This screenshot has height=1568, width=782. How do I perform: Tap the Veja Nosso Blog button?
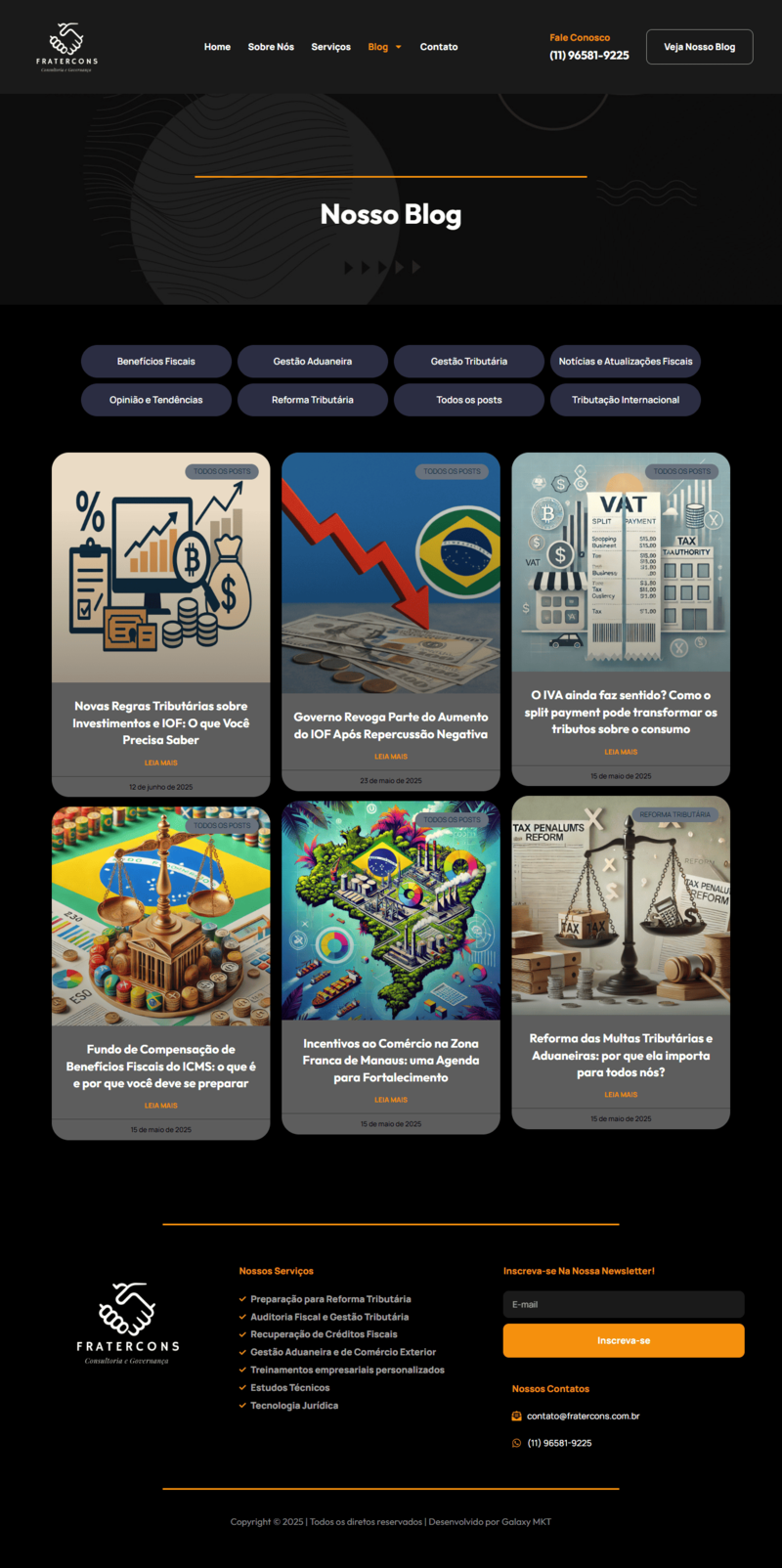tap(699, 47)
